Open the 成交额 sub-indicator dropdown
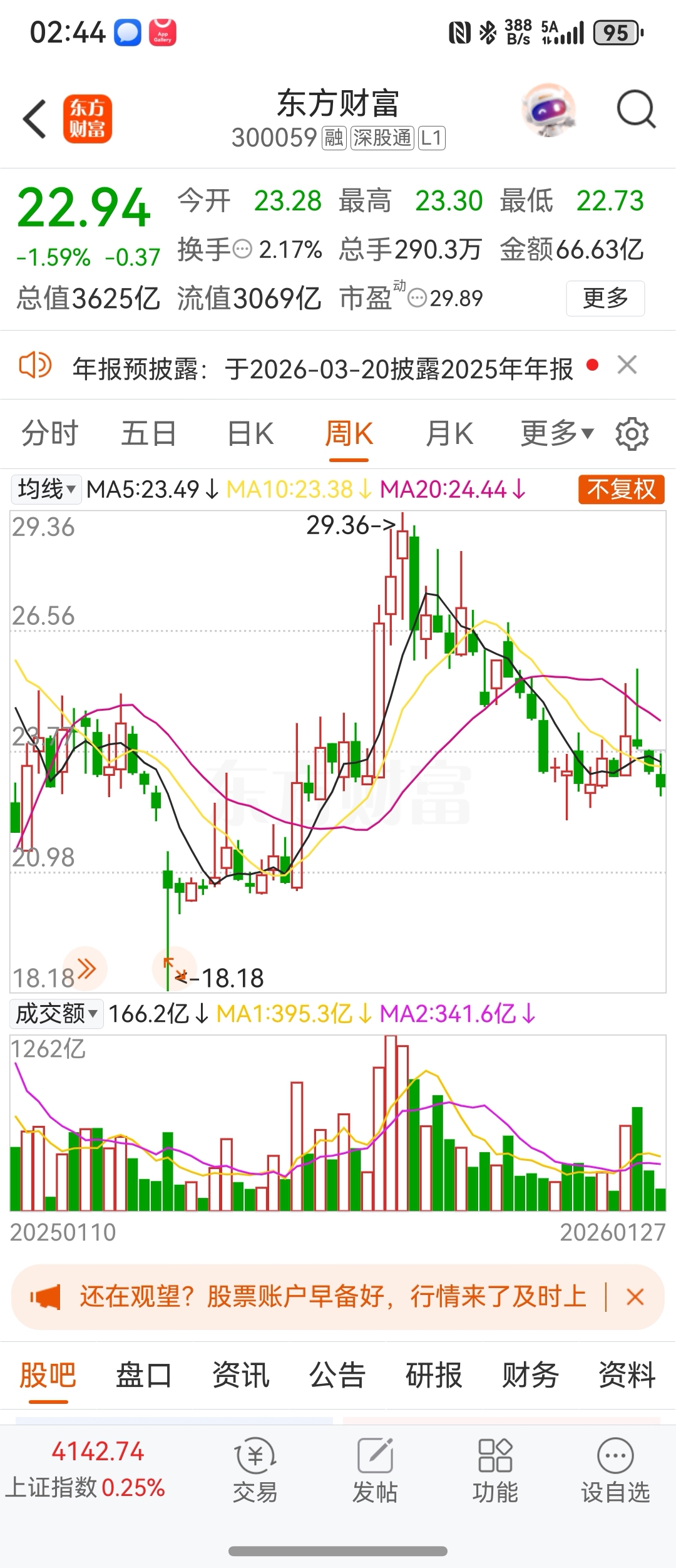 (56, 1013)
